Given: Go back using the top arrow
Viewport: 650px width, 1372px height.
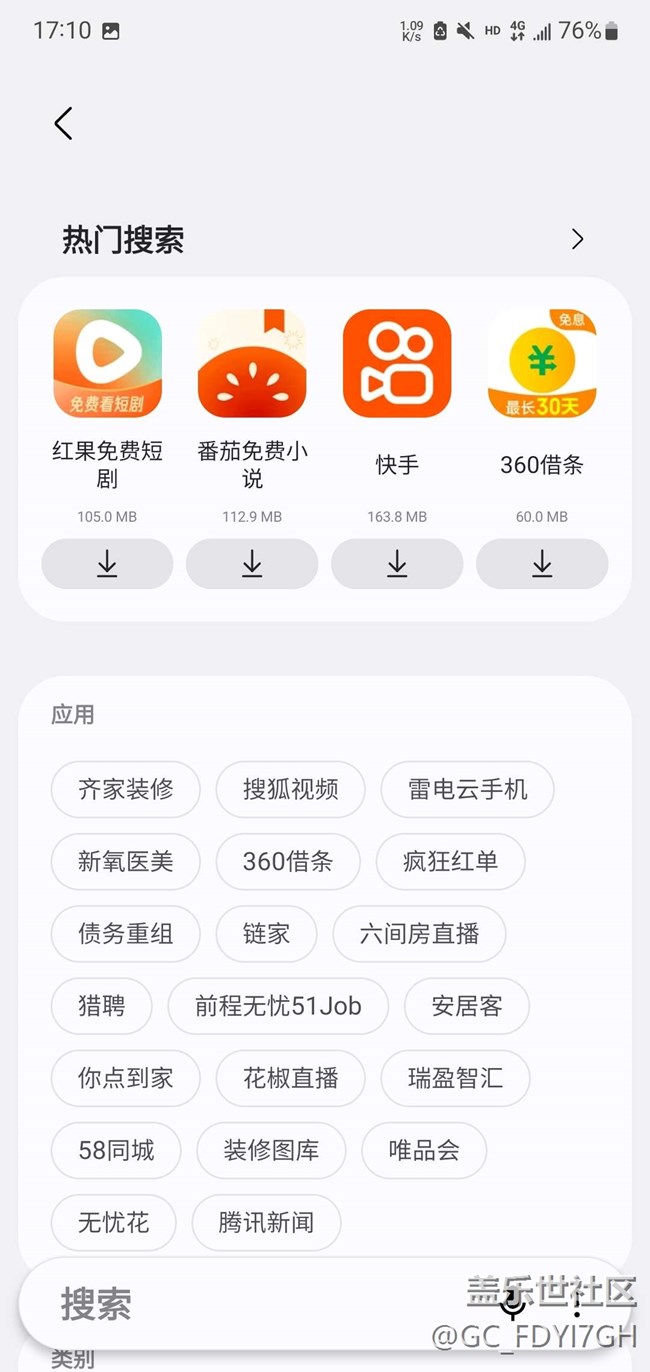Looking at the screenshot, I should click(x=63, y=124).
